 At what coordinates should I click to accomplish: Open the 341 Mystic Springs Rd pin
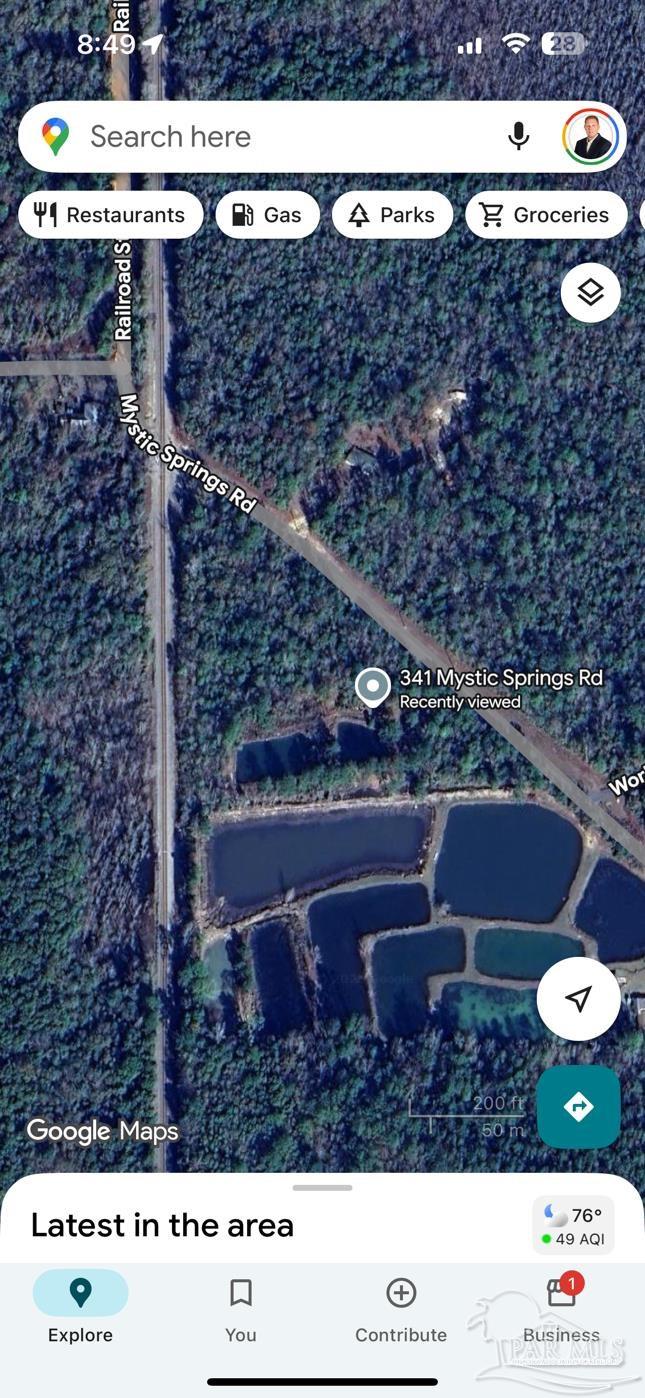point(373,687)
